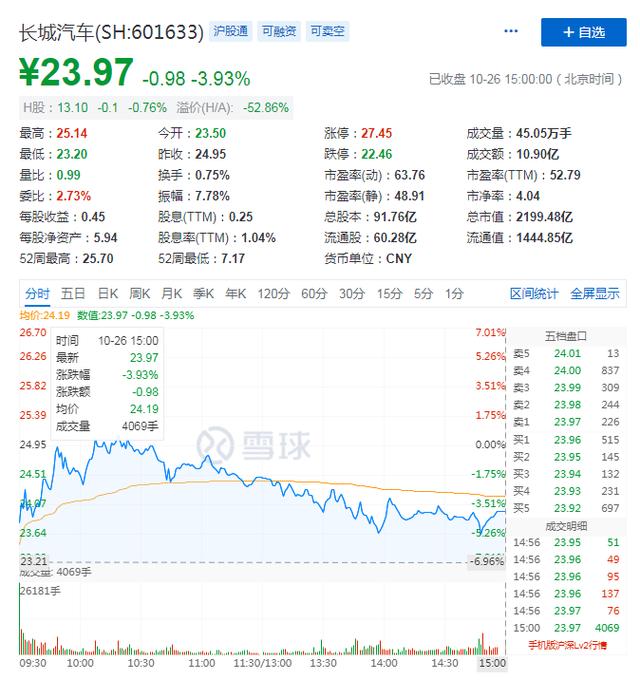640x680 pixels.
Task: View the 15分 chart
Action: (x=390, y=293)
